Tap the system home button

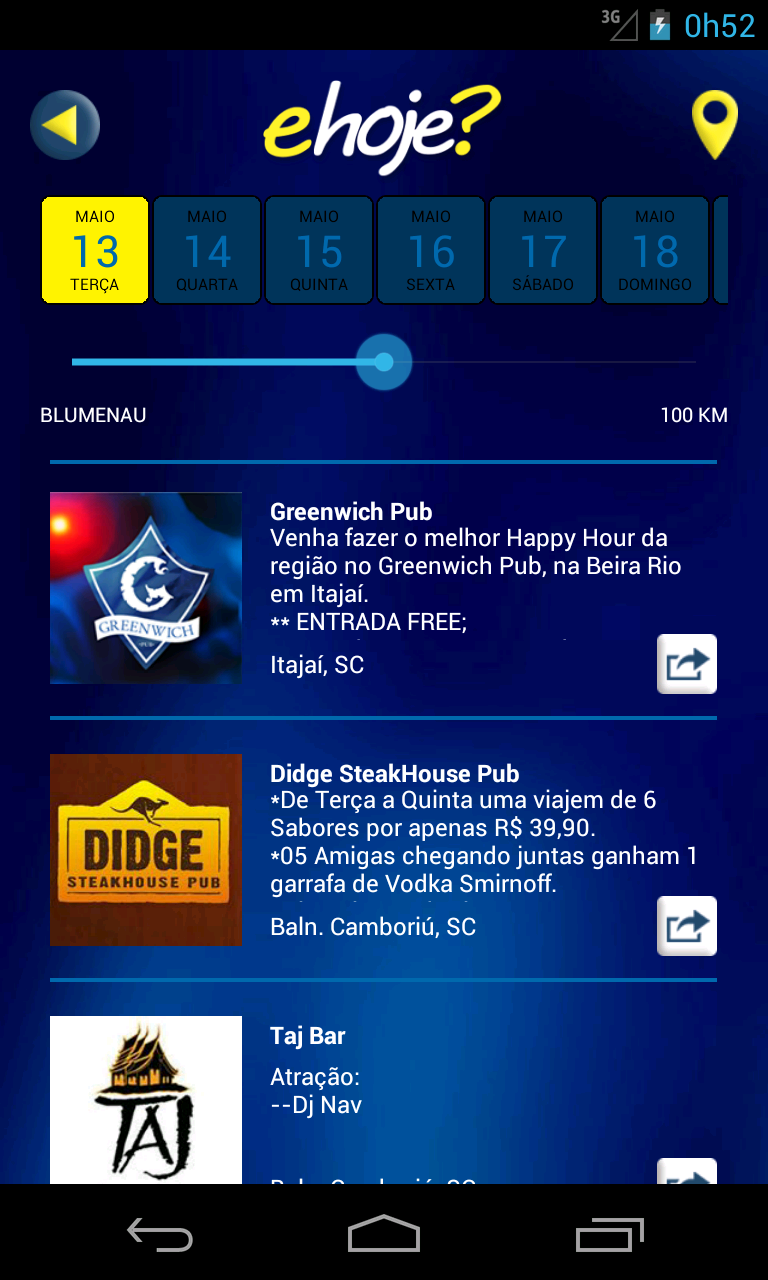[384, 1233]
